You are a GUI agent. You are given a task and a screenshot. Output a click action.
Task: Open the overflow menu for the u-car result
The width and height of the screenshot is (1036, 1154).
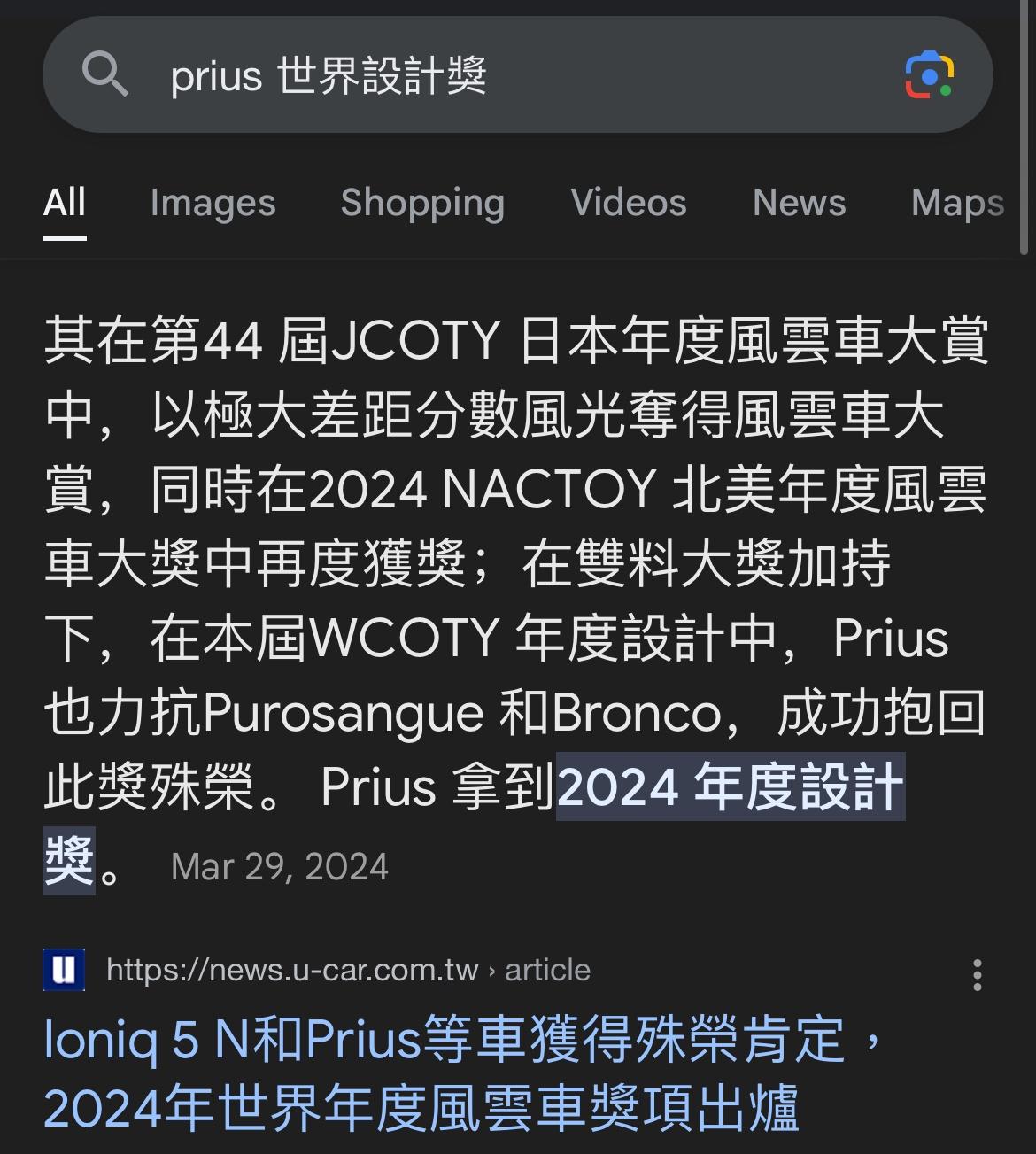click(x=977, y=974)
